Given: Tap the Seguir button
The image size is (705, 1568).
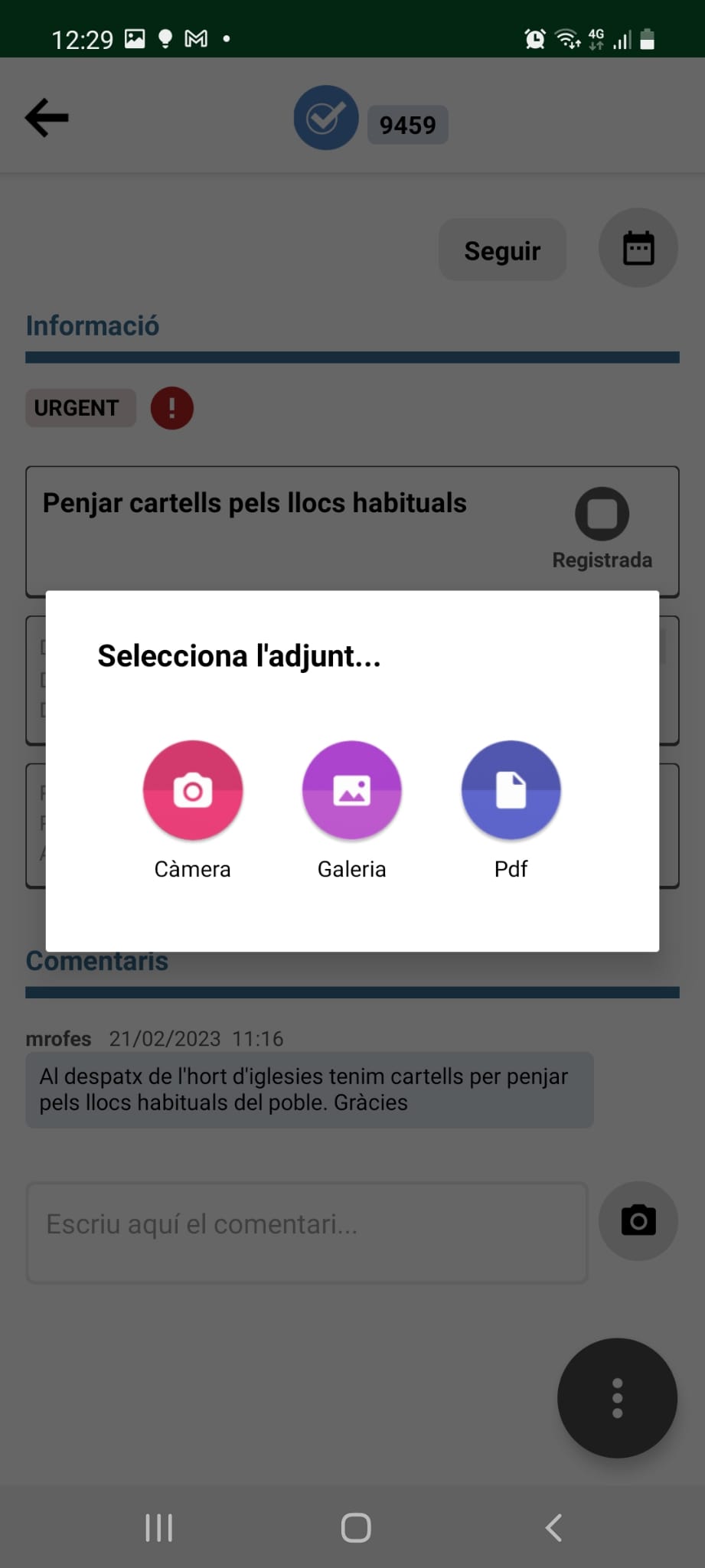Looking at the screenshot, I should point(502,250).
